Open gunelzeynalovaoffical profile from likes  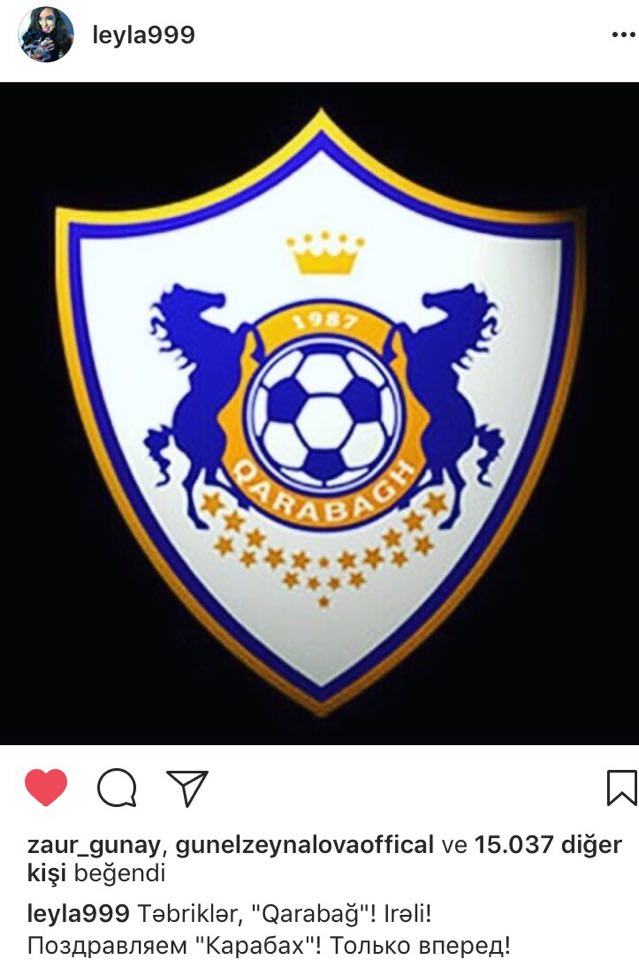pyautogui.click(x=305, y=845)
